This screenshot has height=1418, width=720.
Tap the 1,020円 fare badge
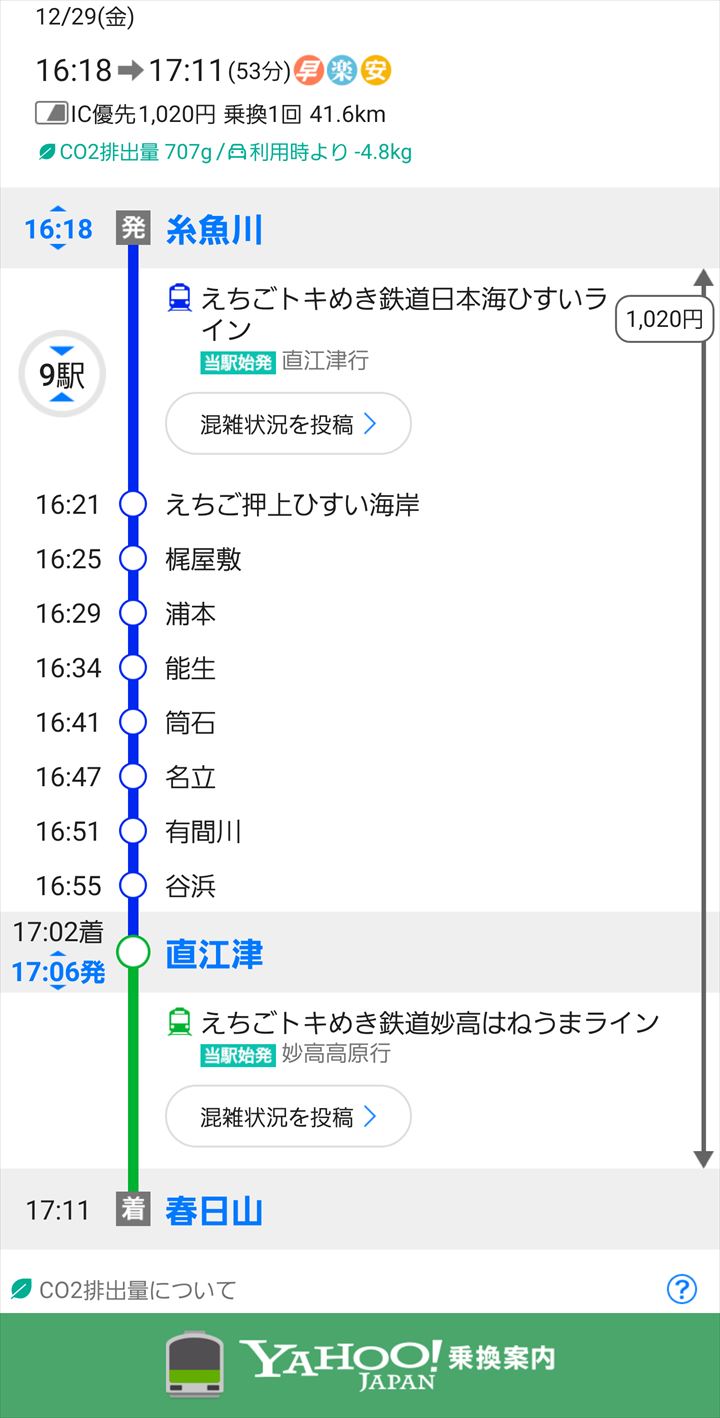tap(664, 320)
